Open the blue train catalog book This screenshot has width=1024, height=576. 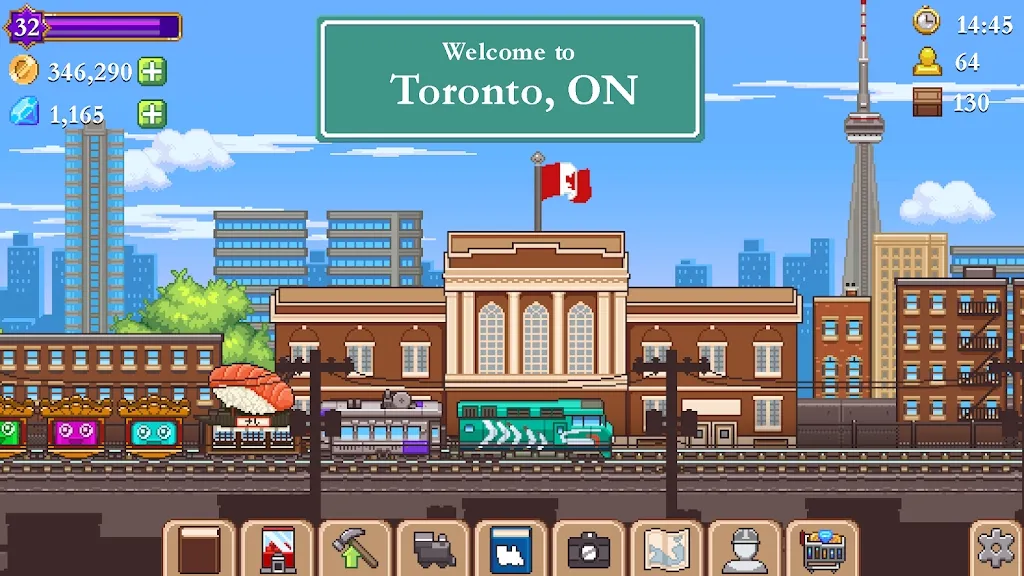[x=510, y=549]
